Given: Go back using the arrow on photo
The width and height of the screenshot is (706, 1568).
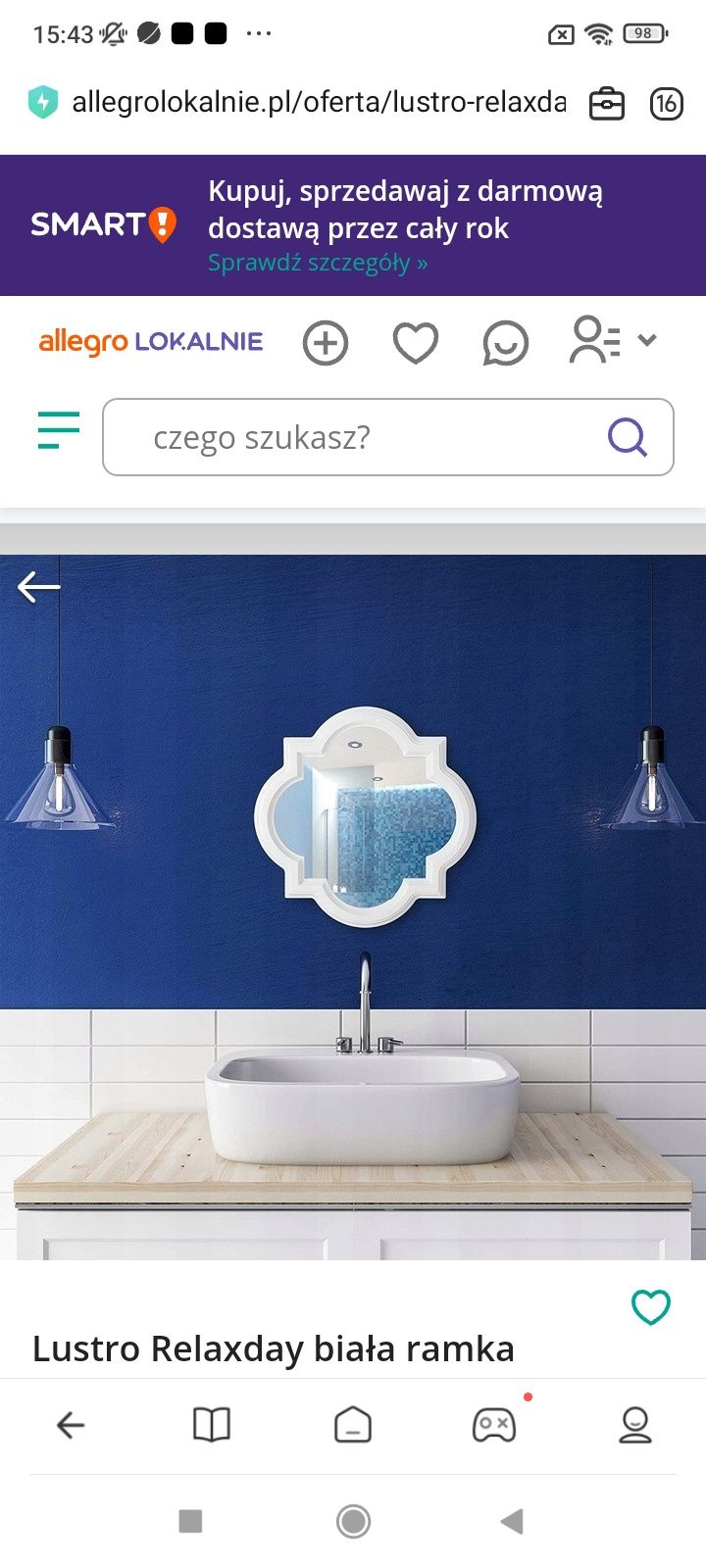Looking at the screenshot, I should coord(39,587).
